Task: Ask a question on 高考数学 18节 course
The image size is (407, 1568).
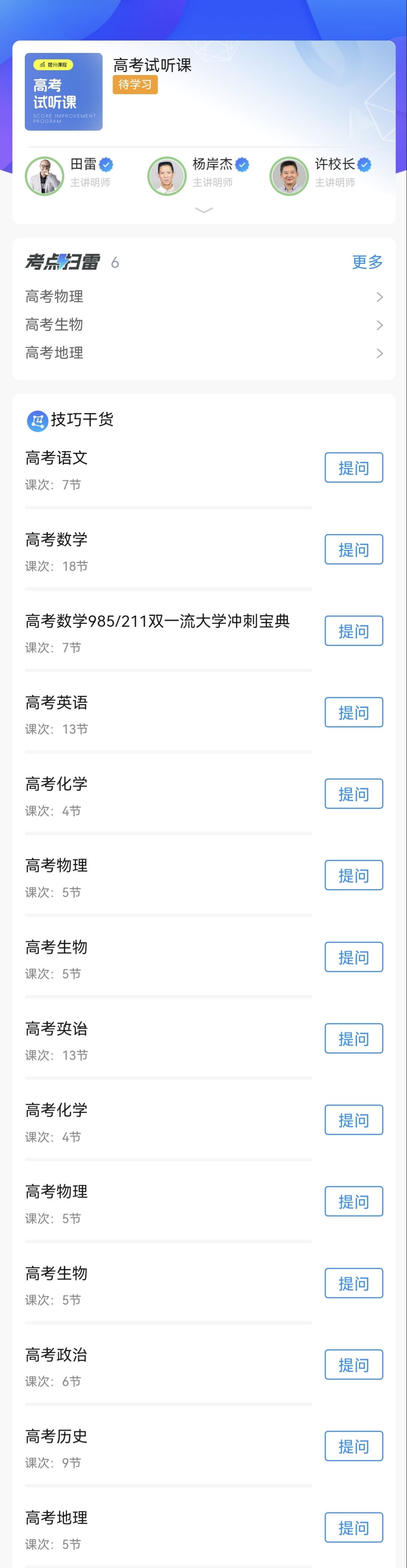Action: point(353,549)
